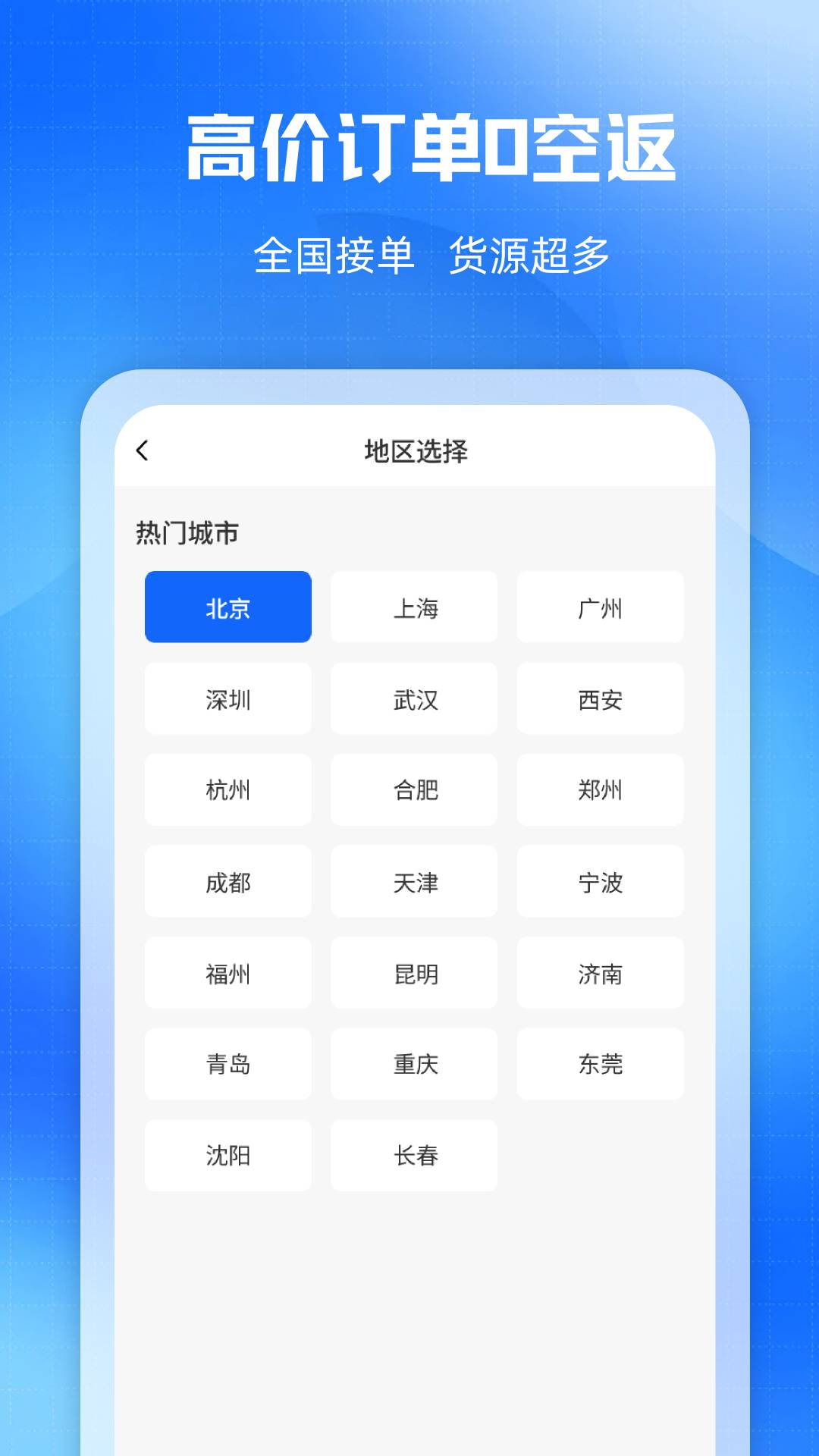Pick 合肥 from the city list
Viewport: 819px width, 1456px height.
[x=413, y=790]
